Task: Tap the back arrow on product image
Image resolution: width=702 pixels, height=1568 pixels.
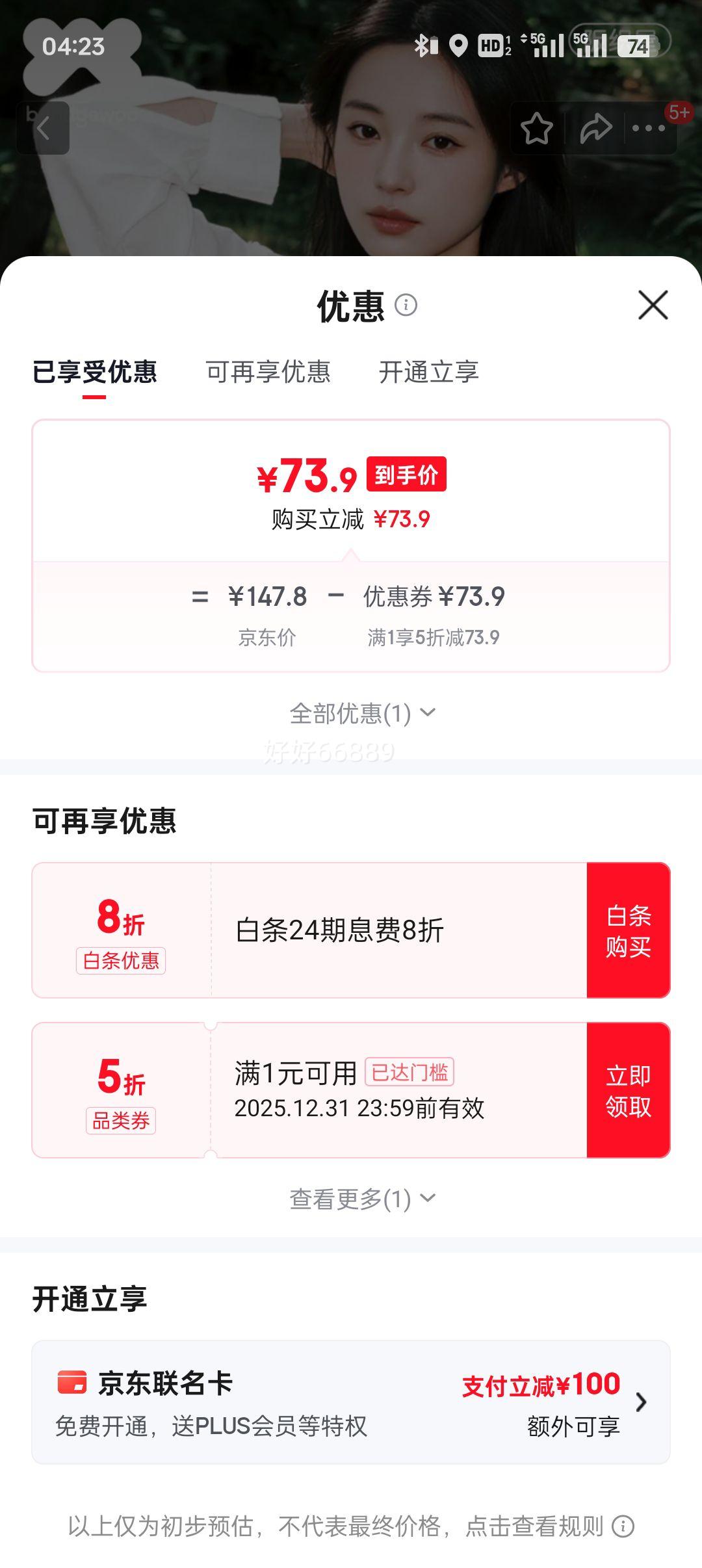Action: coord(42,127)
